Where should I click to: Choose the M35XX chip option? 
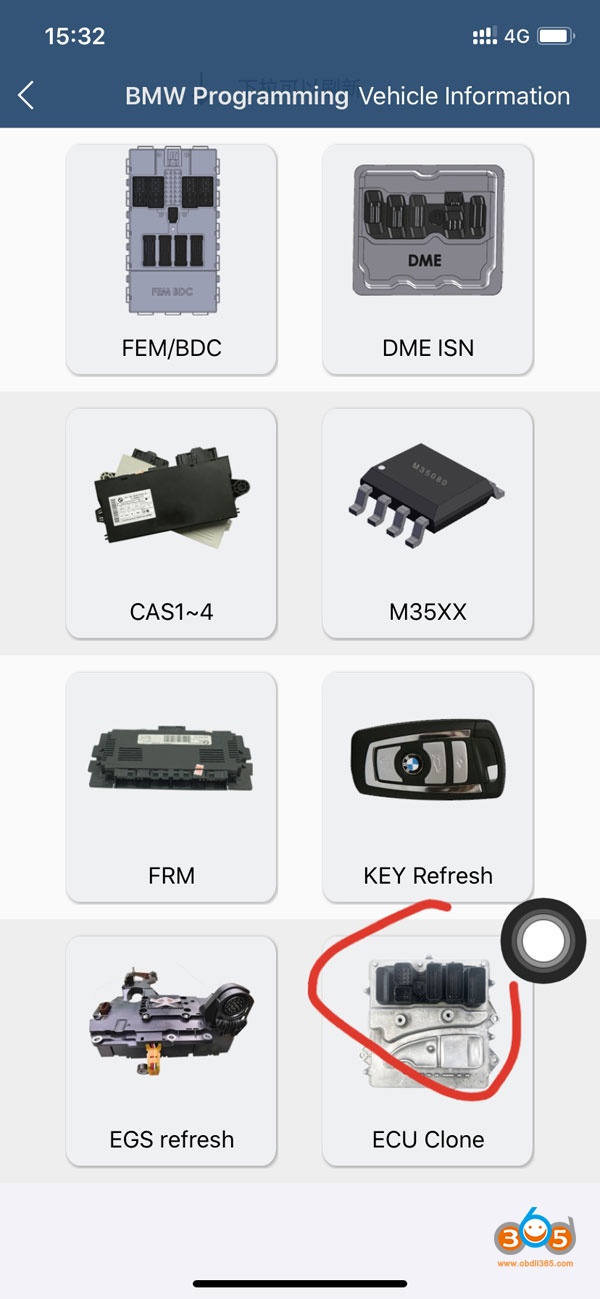(428, 523)
